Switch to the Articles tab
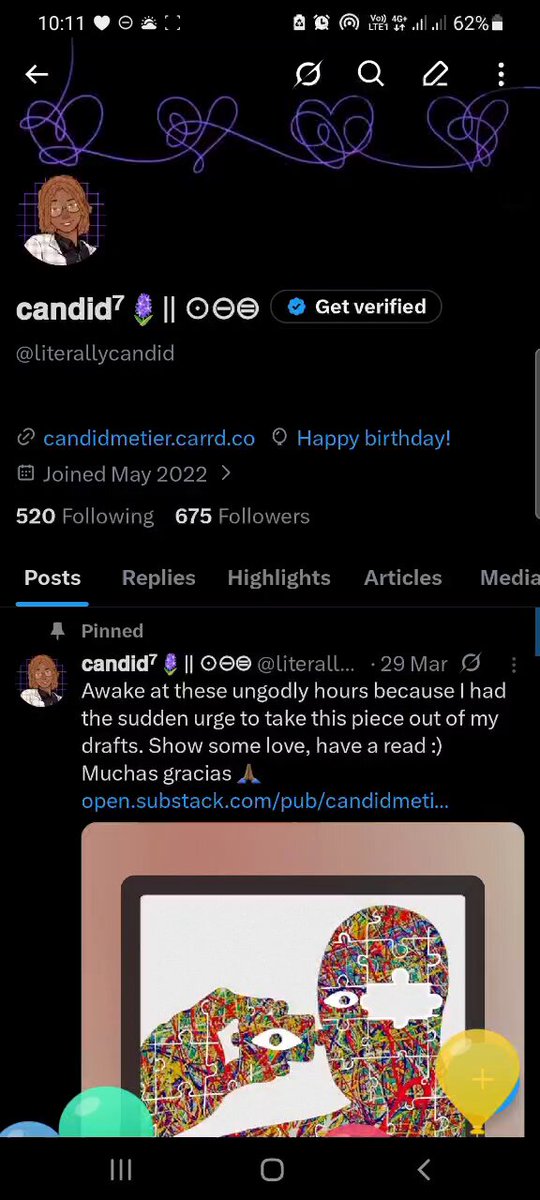 (403, 577)
